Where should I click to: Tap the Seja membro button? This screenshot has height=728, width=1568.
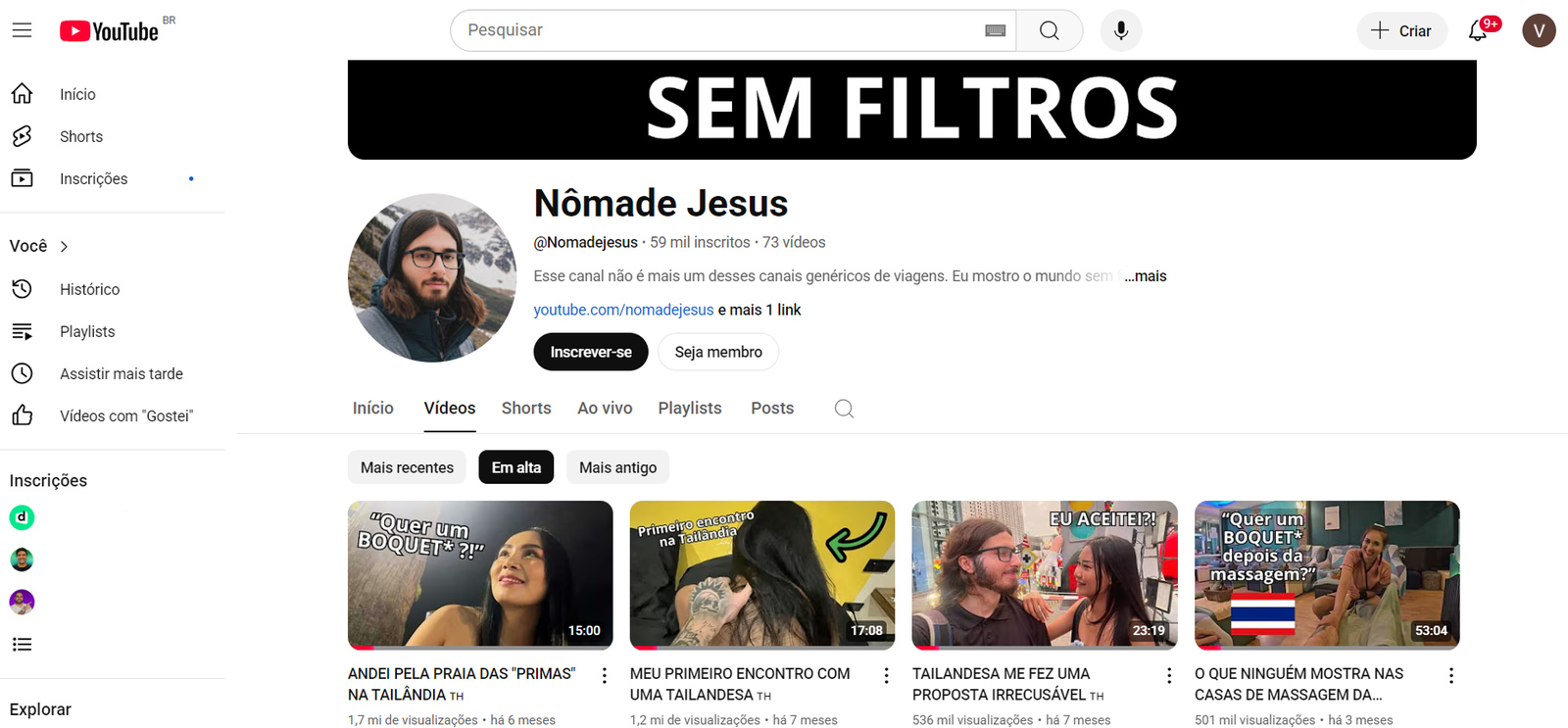(717, 352)
